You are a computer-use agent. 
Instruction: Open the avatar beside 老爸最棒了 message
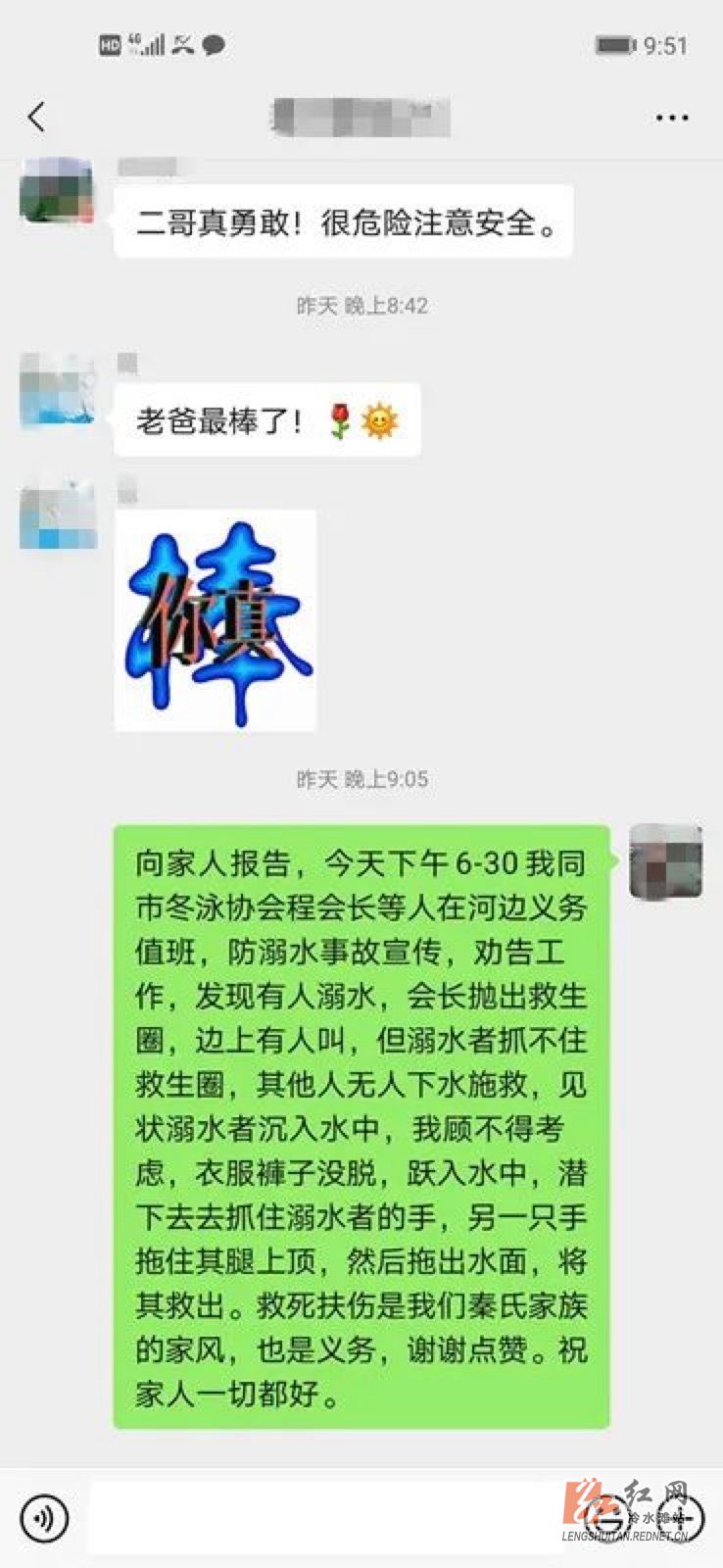point(57,391)
